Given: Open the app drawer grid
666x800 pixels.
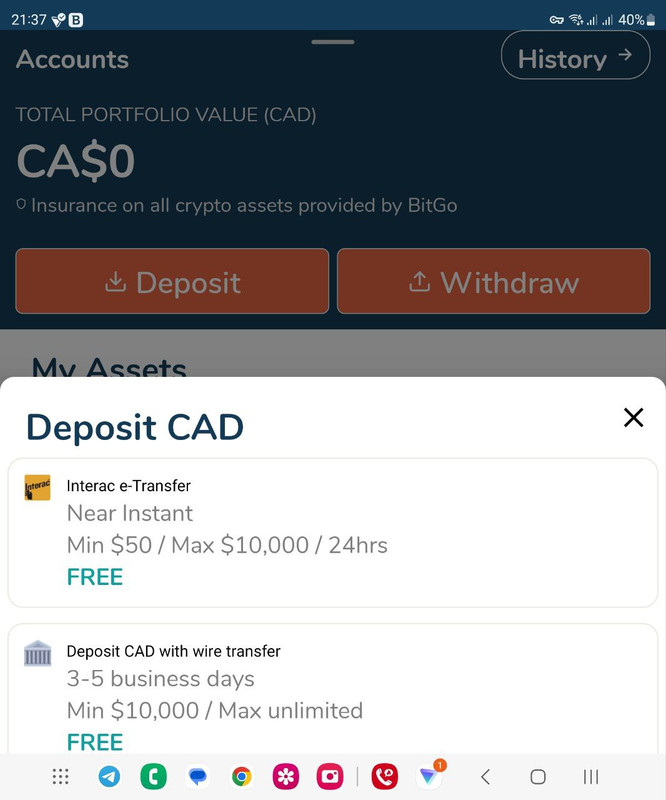Looking at the screenshot, I should (x=60, y=776).
